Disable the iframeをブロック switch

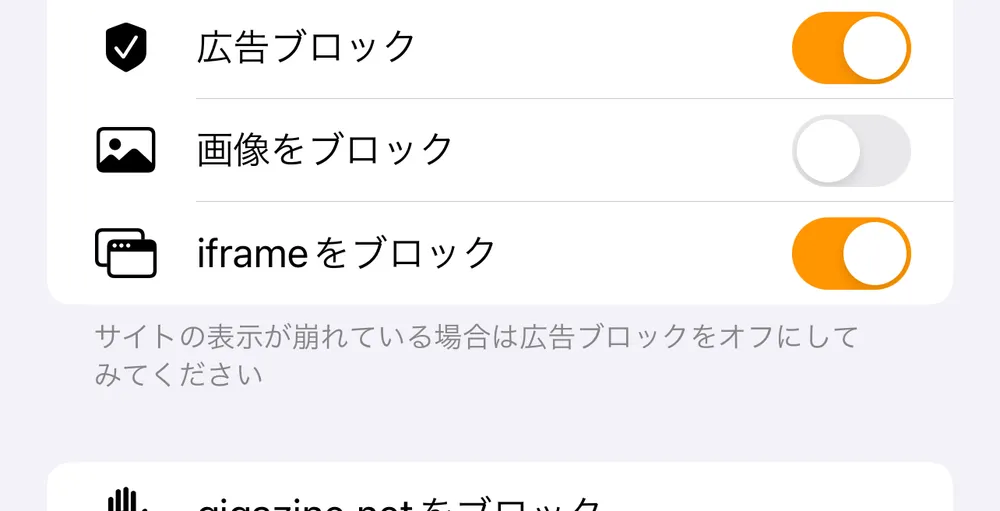coord(850,253)
